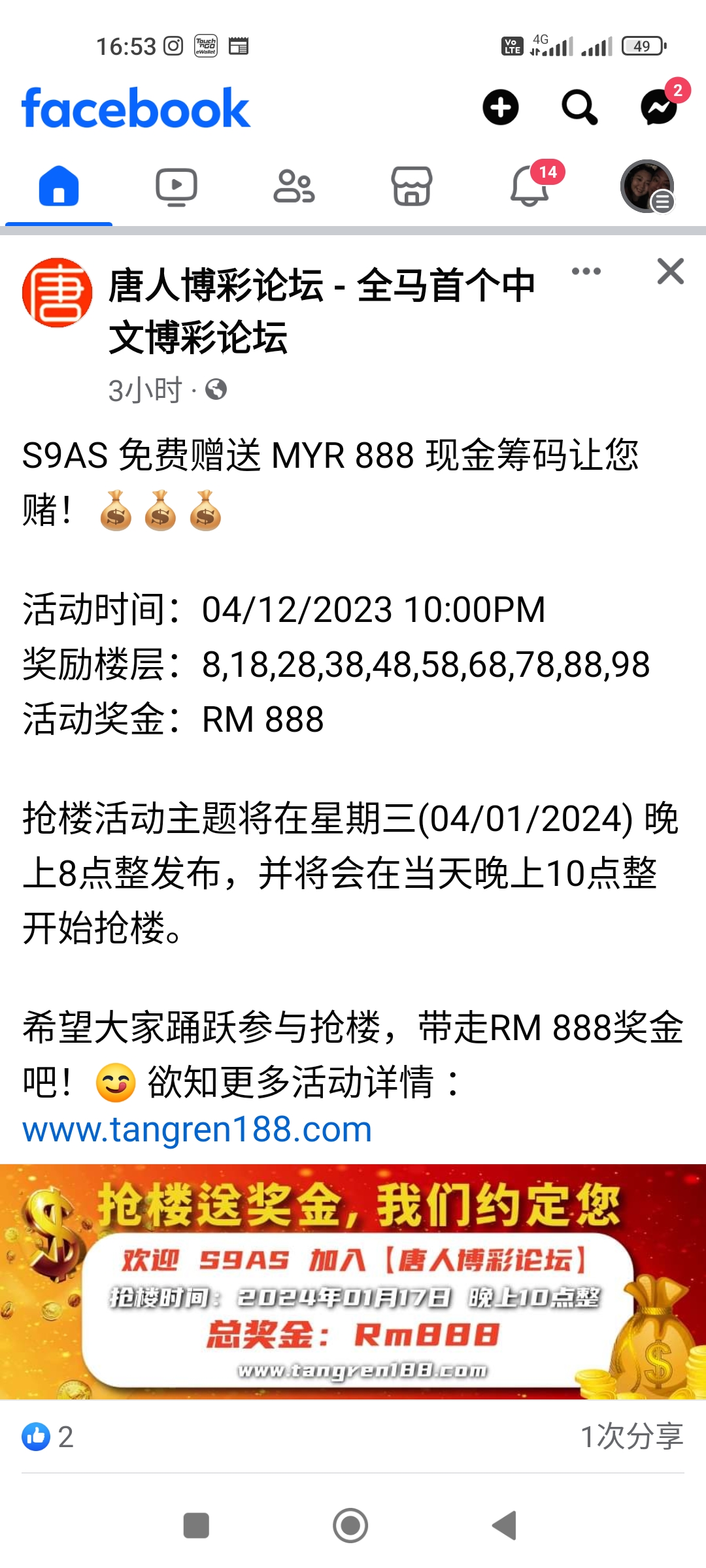Tap the Create post plus icon

[500, 108]
